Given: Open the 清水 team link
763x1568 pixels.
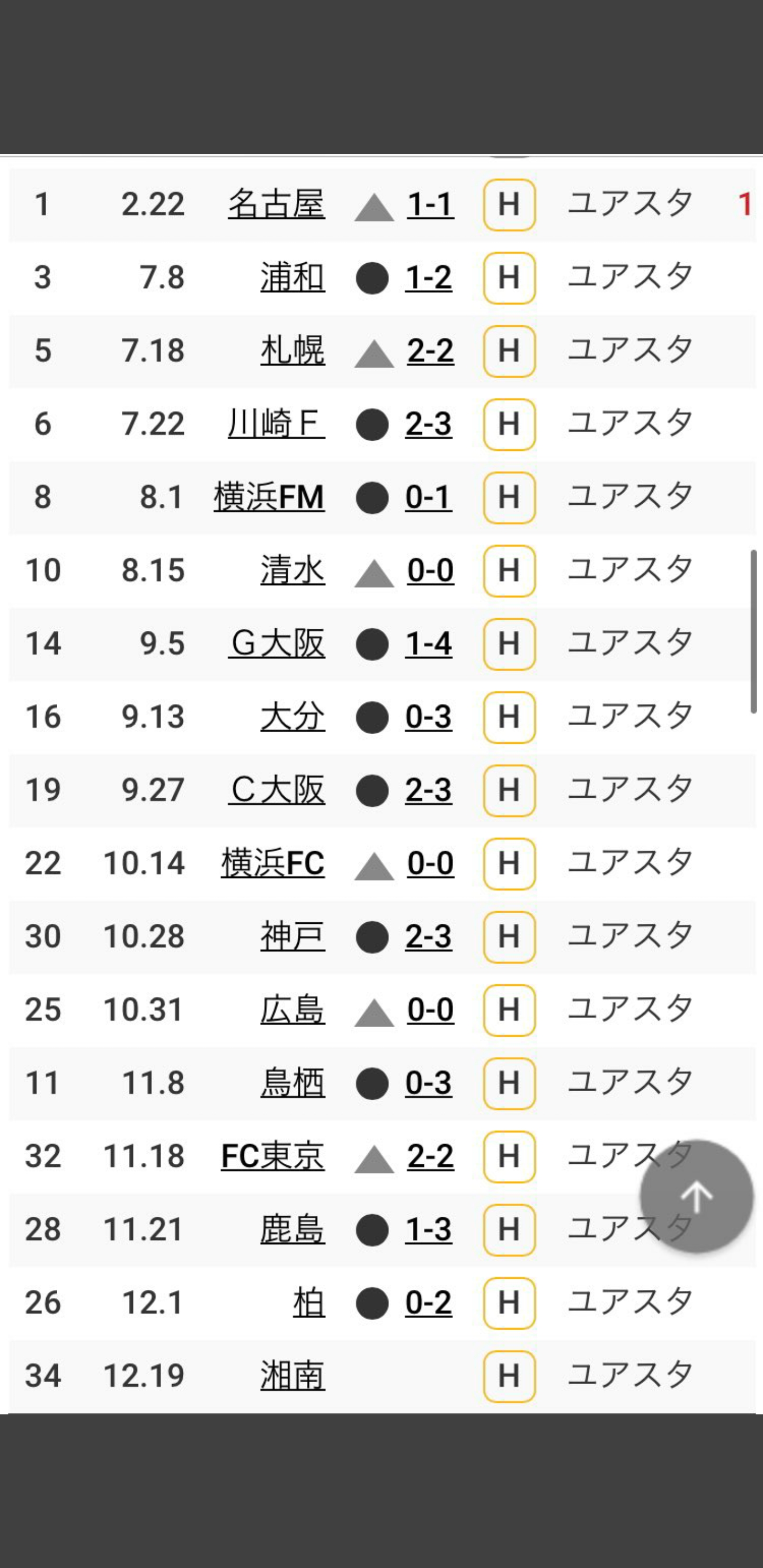Looking at the screenshot, I should point(292,571).
